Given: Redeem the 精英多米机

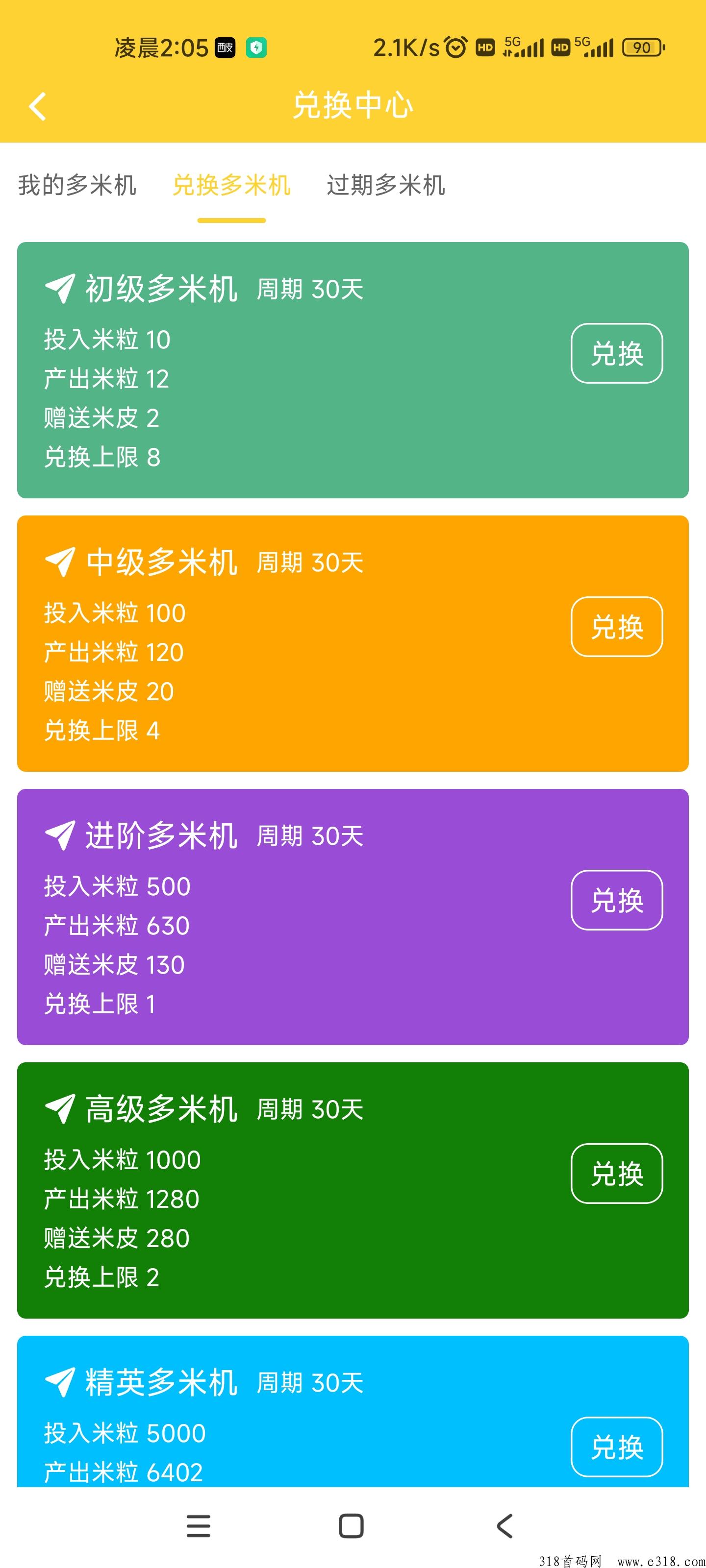Looking at the screenshot, I should click(616, 1446).
